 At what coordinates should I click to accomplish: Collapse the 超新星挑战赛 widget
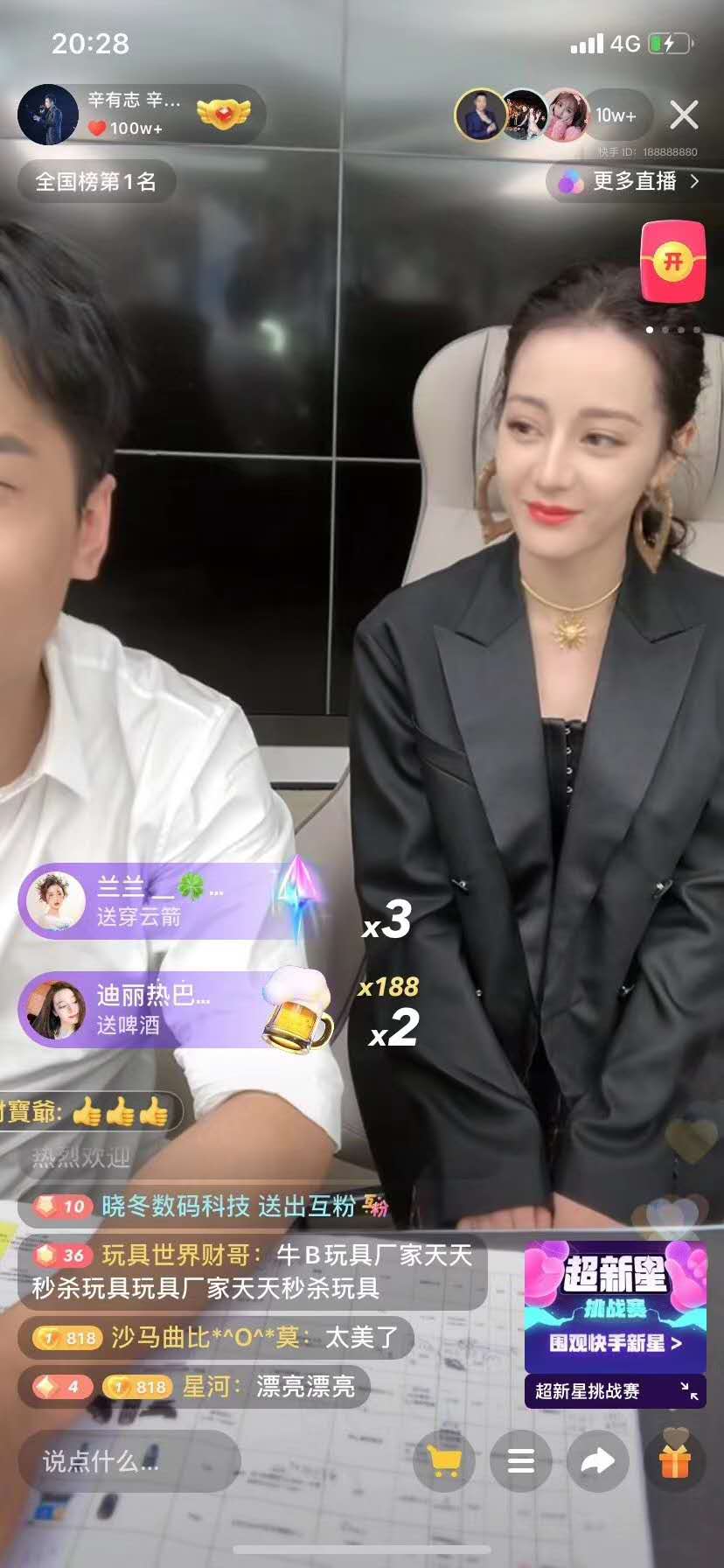pos(689,1391)
